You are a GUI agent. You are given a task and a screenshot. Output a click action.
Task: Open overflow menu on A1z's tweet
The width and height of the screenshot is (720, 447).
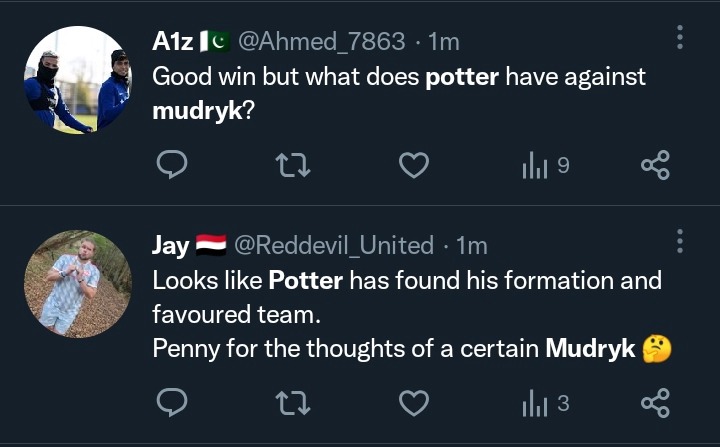(x=680, y=38)
